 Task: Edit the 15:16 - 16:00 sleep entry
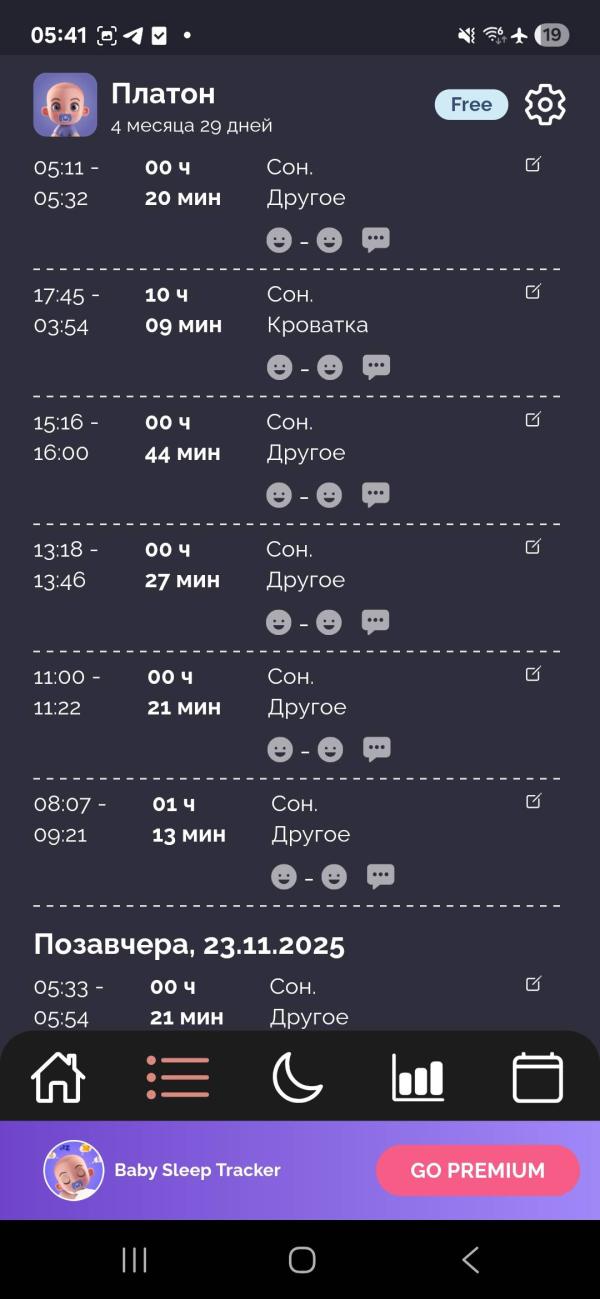point(533,419)
